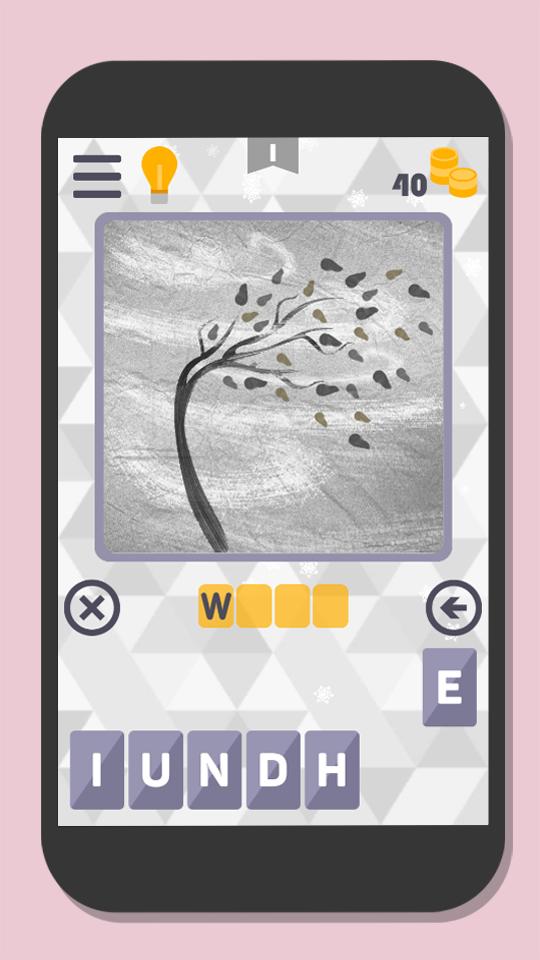Remove the last letter with the back arrow
This screenshot has height=960, width=540.
coord(454,608)
